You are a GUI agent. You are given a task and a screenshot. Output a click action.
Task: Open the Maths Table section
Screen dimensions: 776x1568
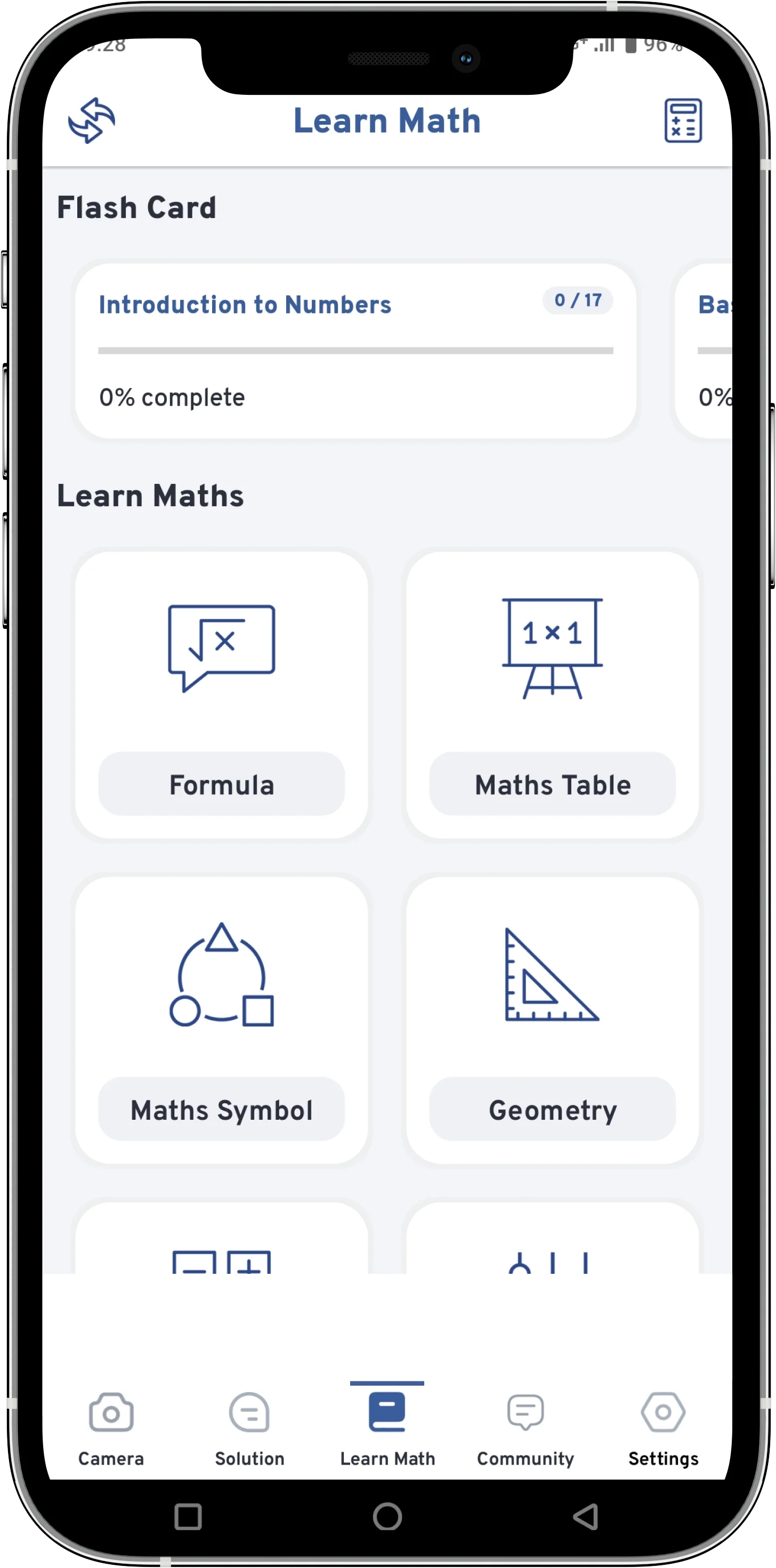tap(552, 695)
